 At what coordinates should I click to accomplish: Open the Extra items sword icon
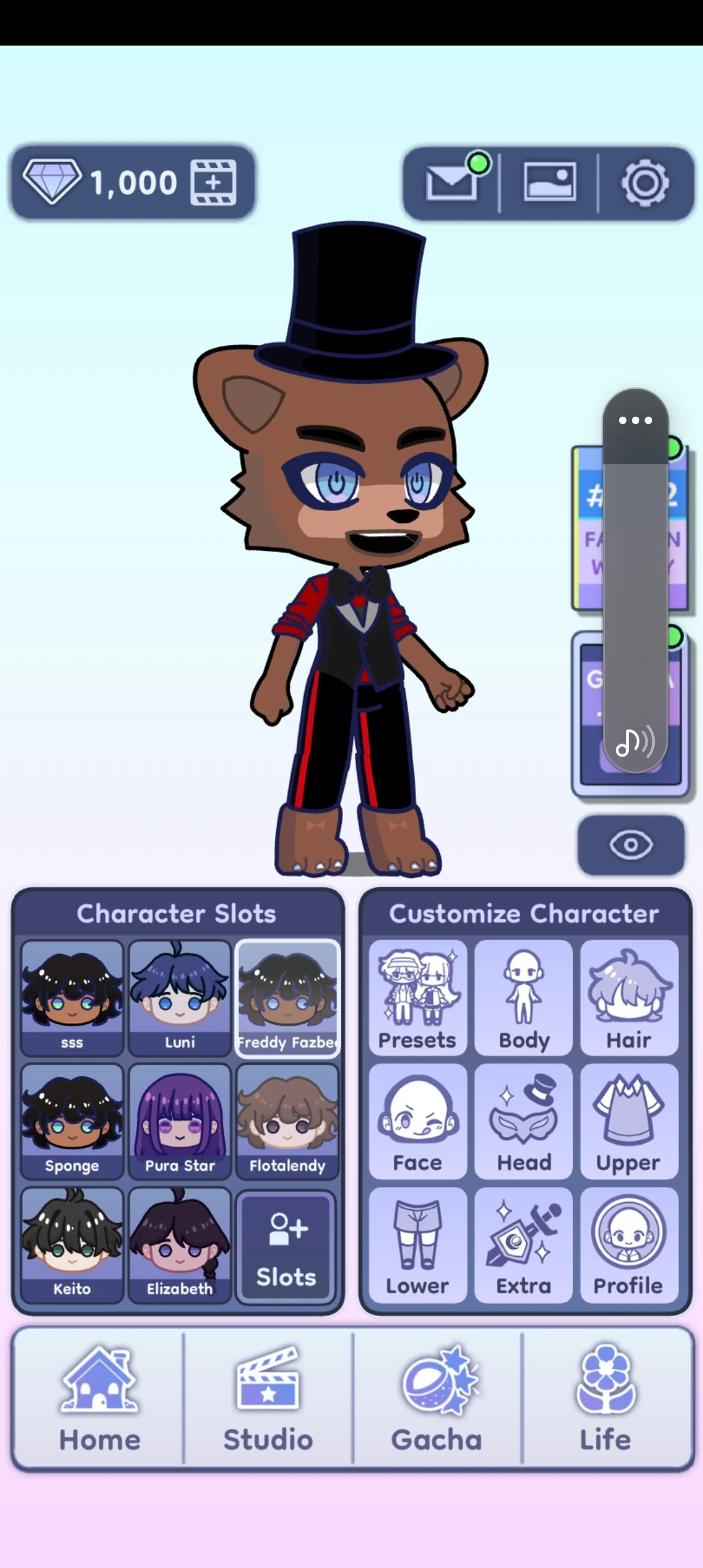[x=523, y=1244]
